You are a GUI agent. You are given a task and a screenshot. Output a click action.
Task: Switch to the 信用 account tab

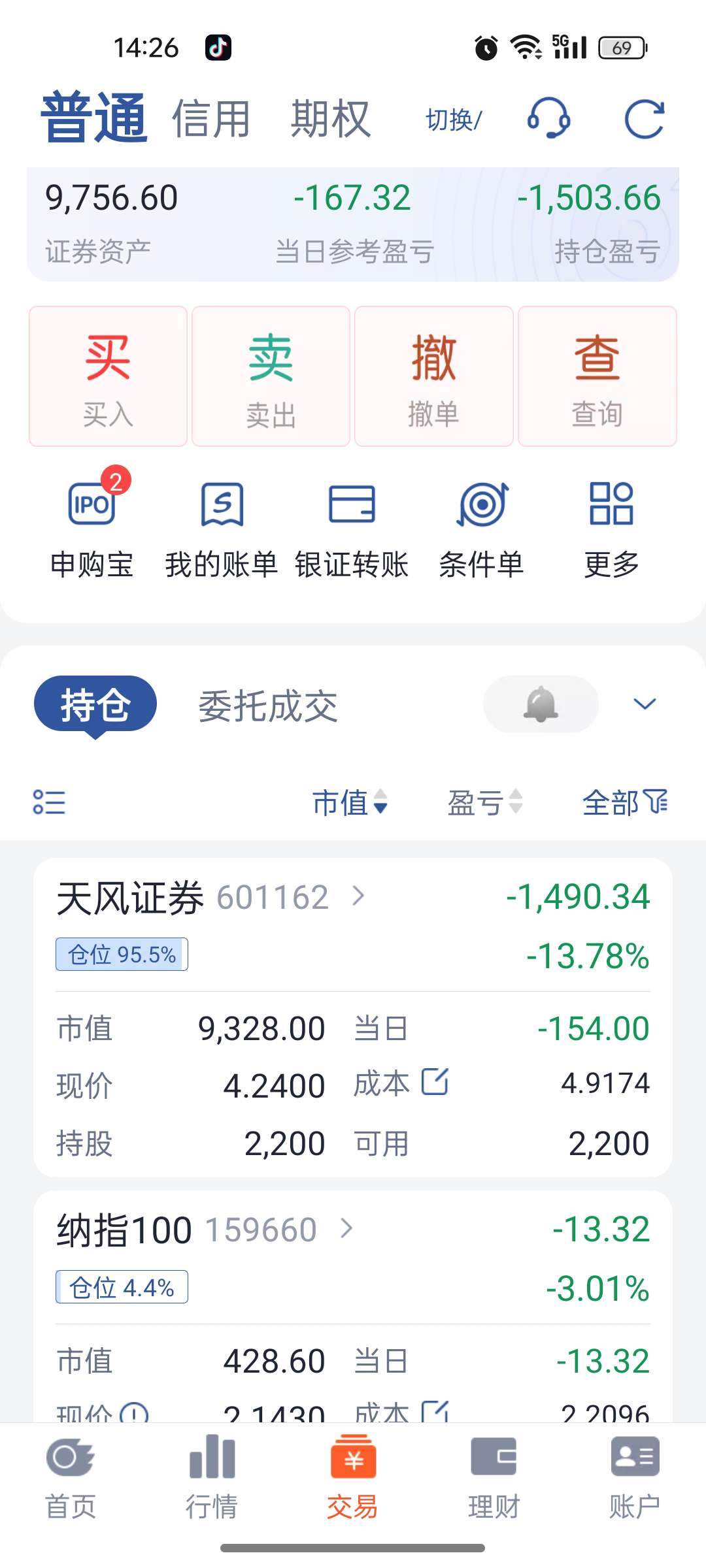211,120
